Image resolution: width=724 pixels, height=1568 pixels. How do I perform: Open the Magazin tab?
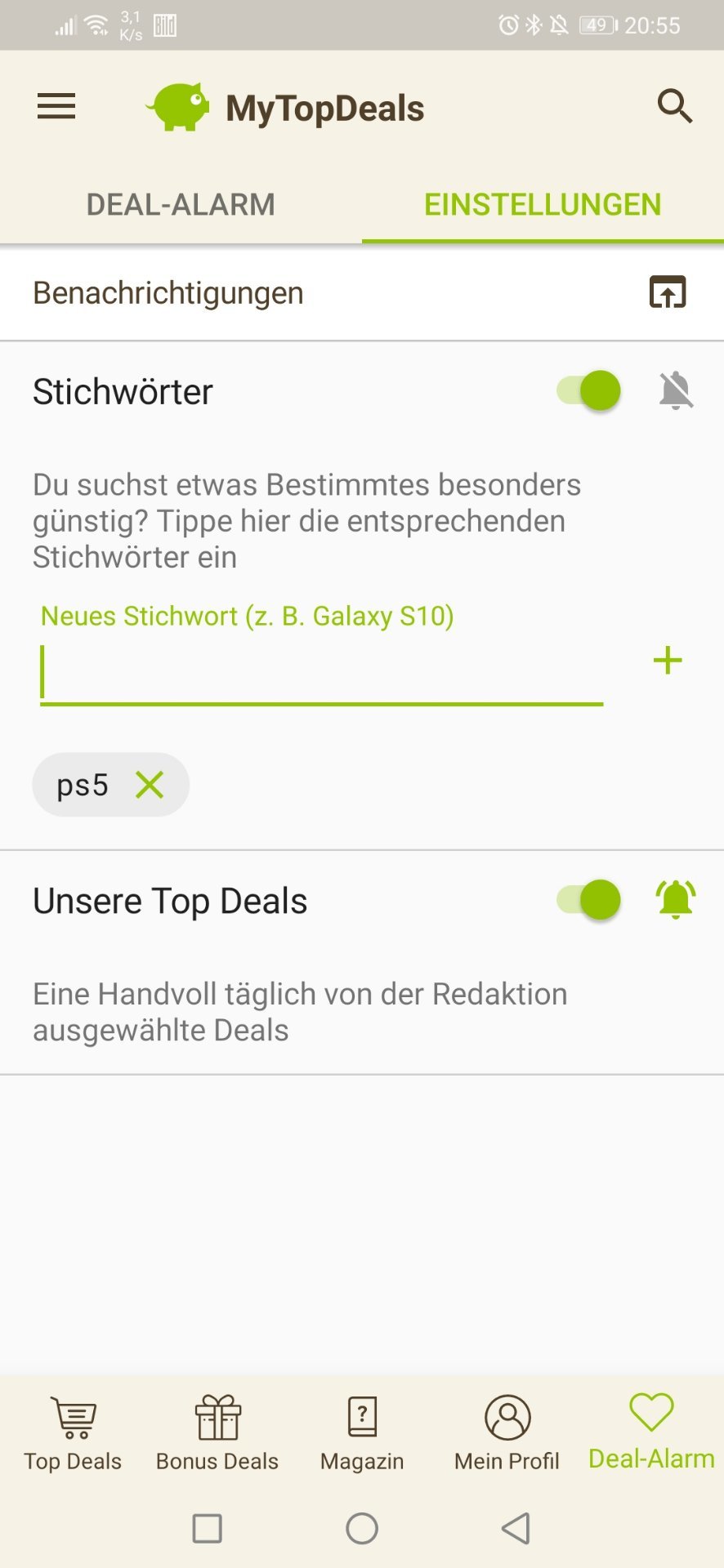pos(362,1434)
